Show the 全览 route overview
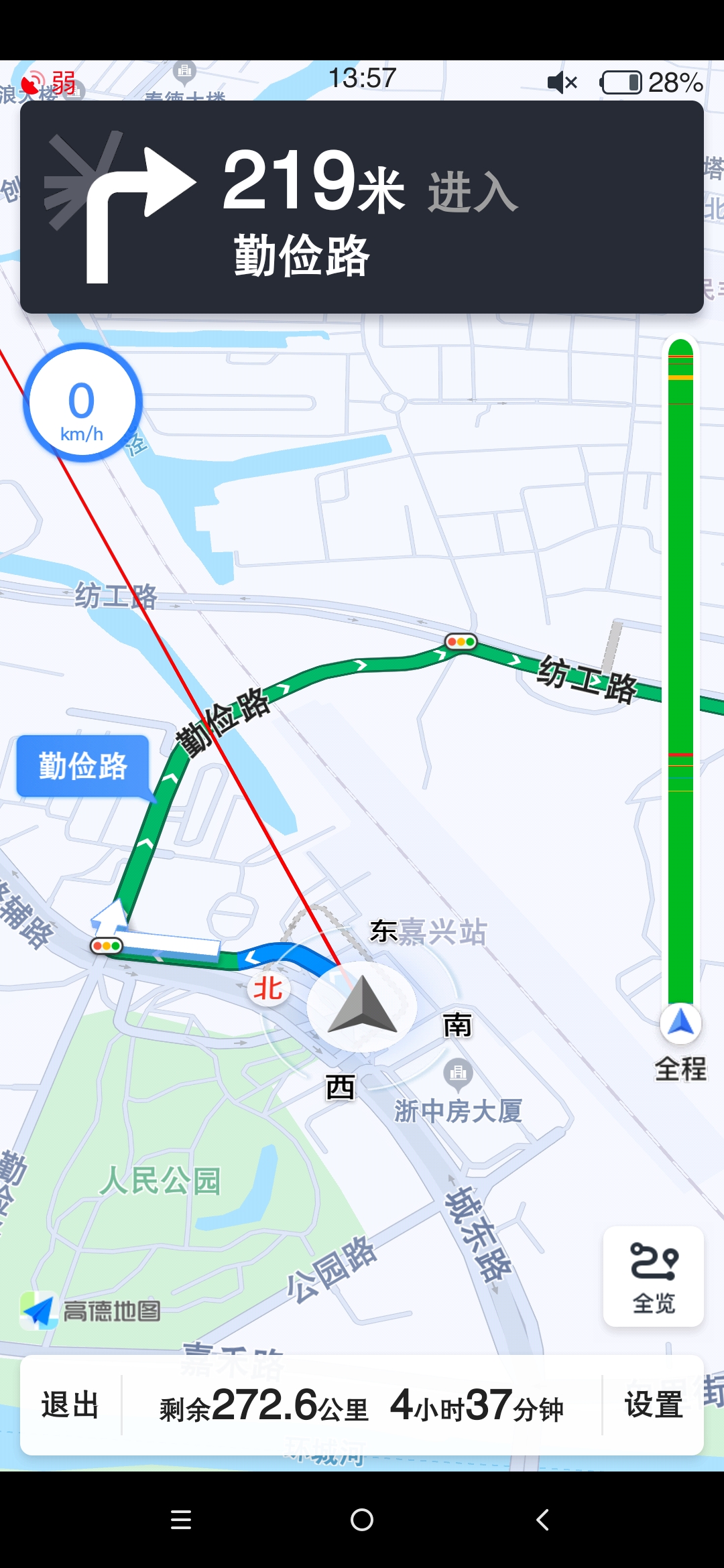724x1568 pixels. [x=654, y=1277]
